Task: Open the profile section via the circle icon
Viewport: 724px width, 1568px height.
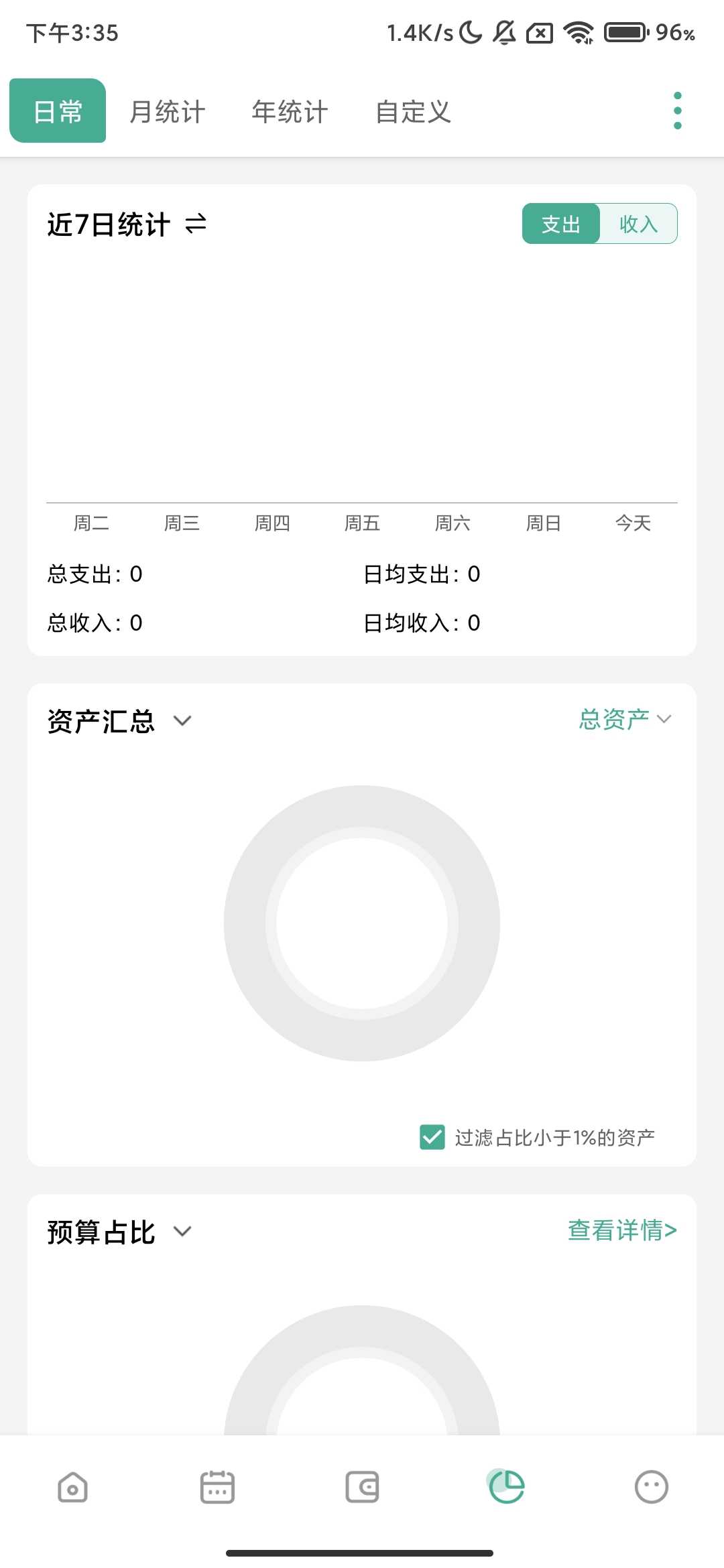Action: point(652,1486)
